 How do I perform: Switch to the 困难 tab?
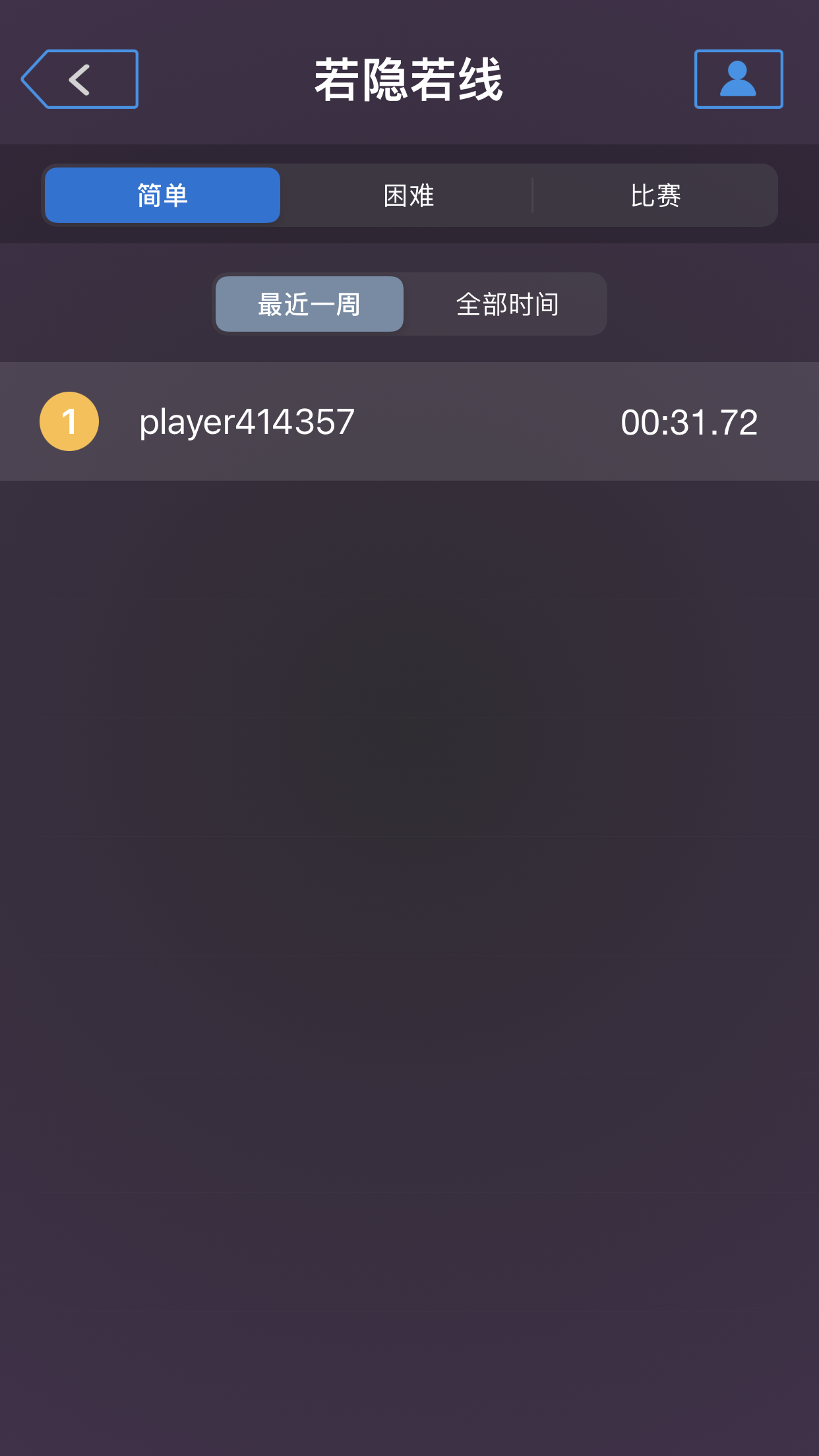[409, 195]
